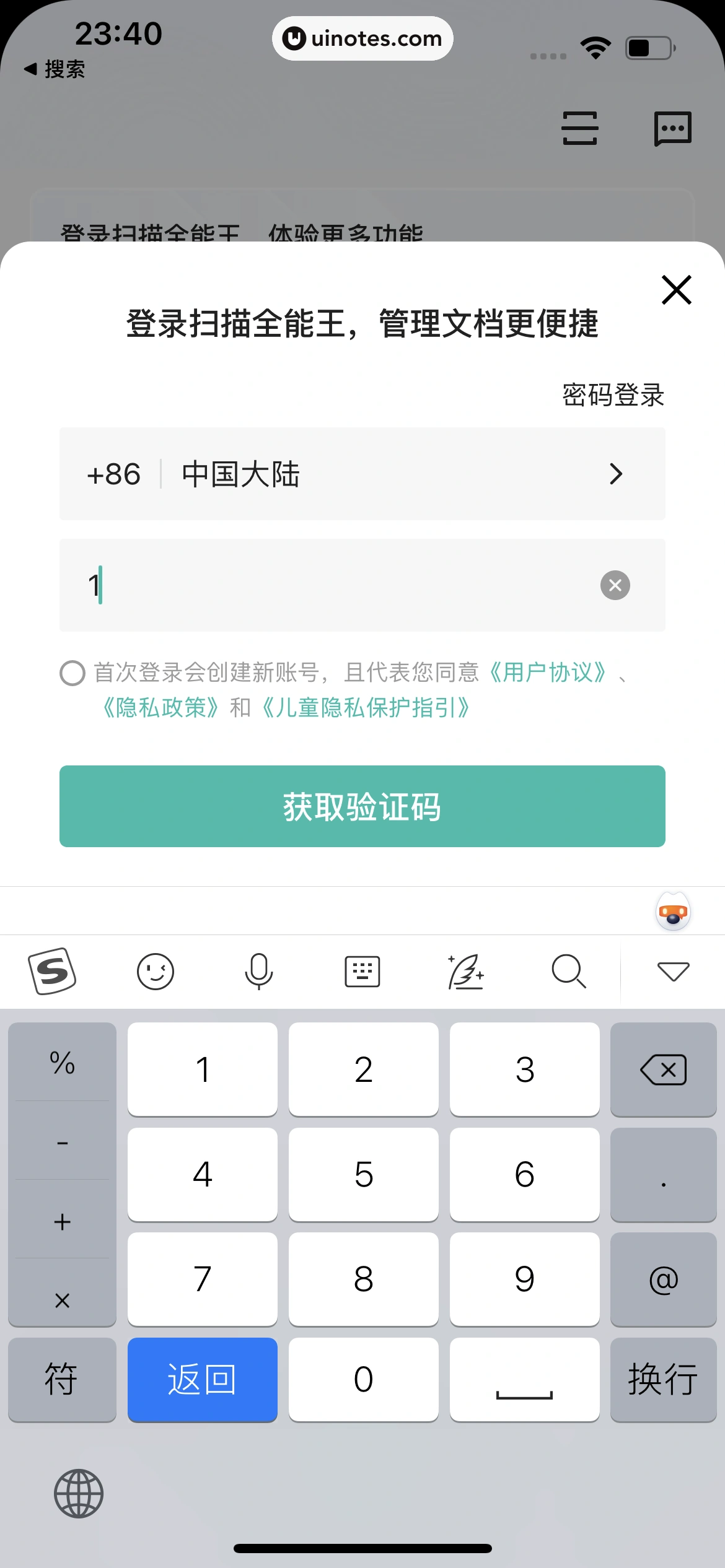Focus the phone number input field

[x=335, y=585]
